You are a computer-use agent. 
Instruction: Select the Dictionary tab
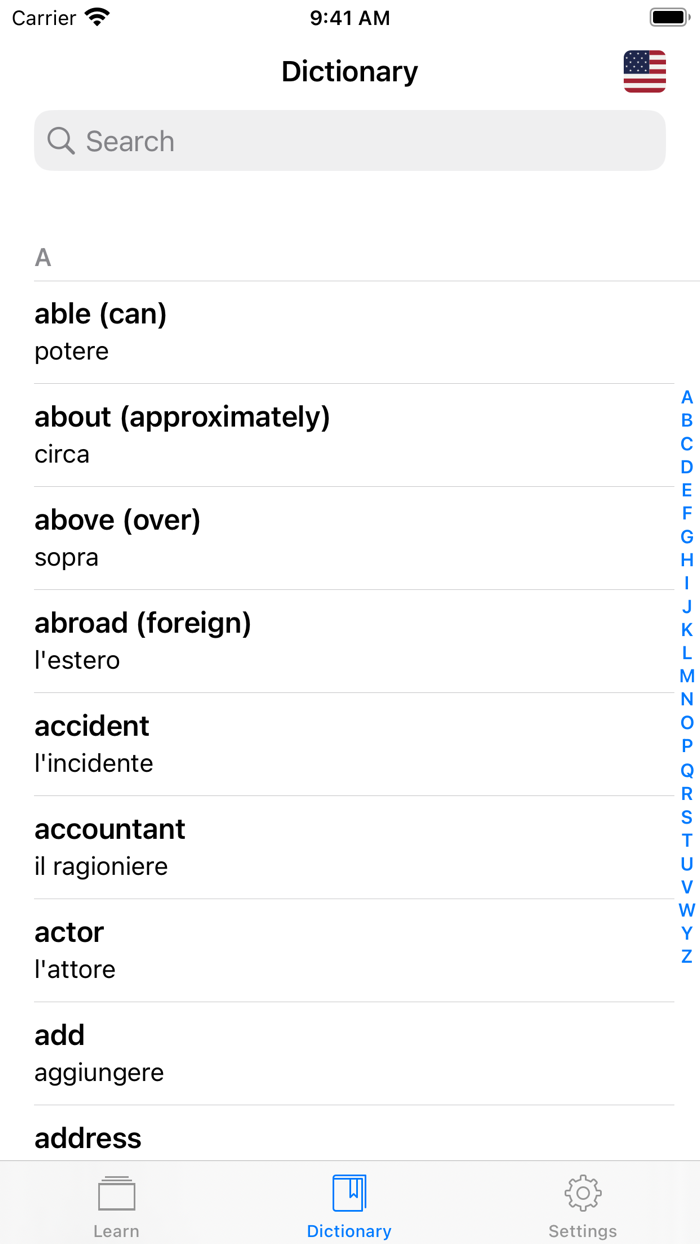pos(349,1204)
